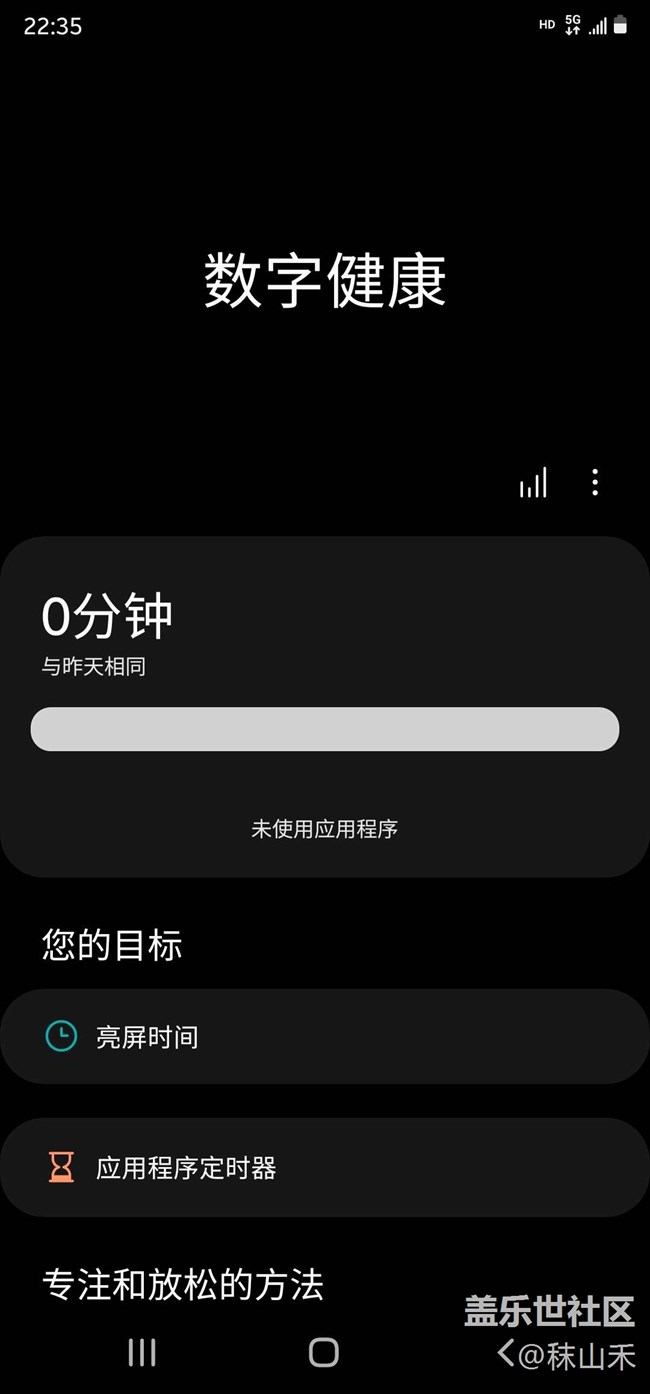Open the 0分钟 screen time card
Viewport: 650px width, 1394px height.
[x=325, y=707]
